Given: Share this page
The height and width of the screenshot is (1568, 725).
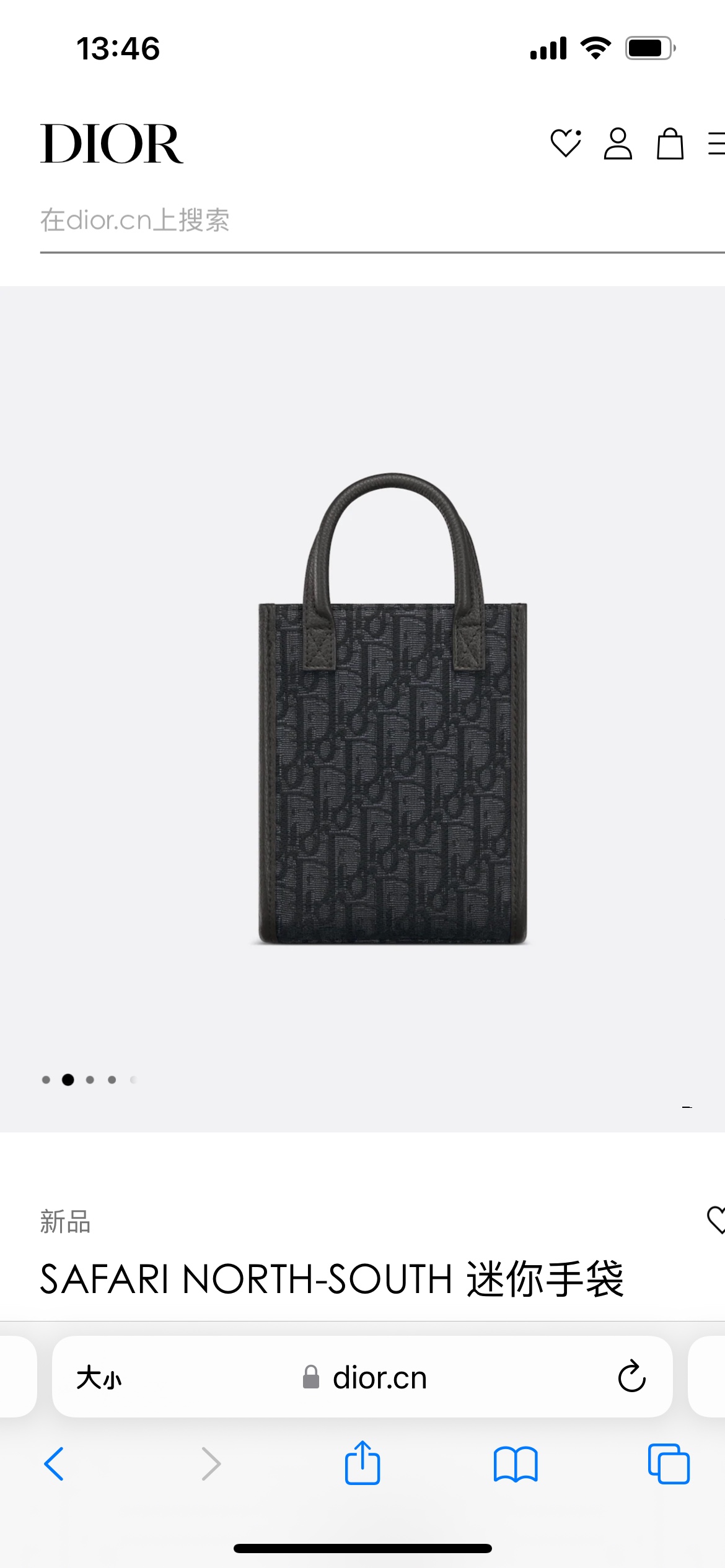Looking at the screenshot, I should pyautogui.click(x=362, y=1463).
